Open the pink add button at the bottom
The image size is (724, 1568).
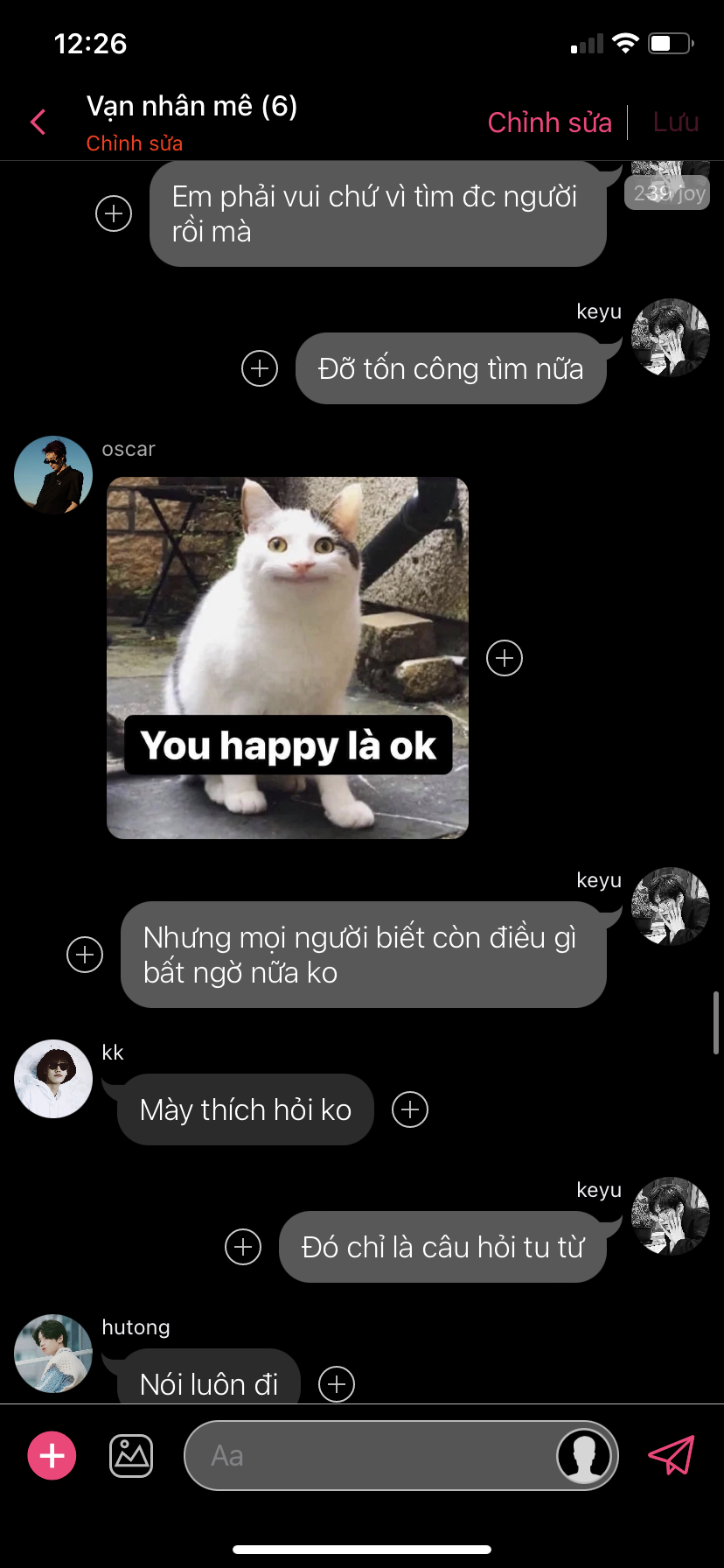(52, 1456)
